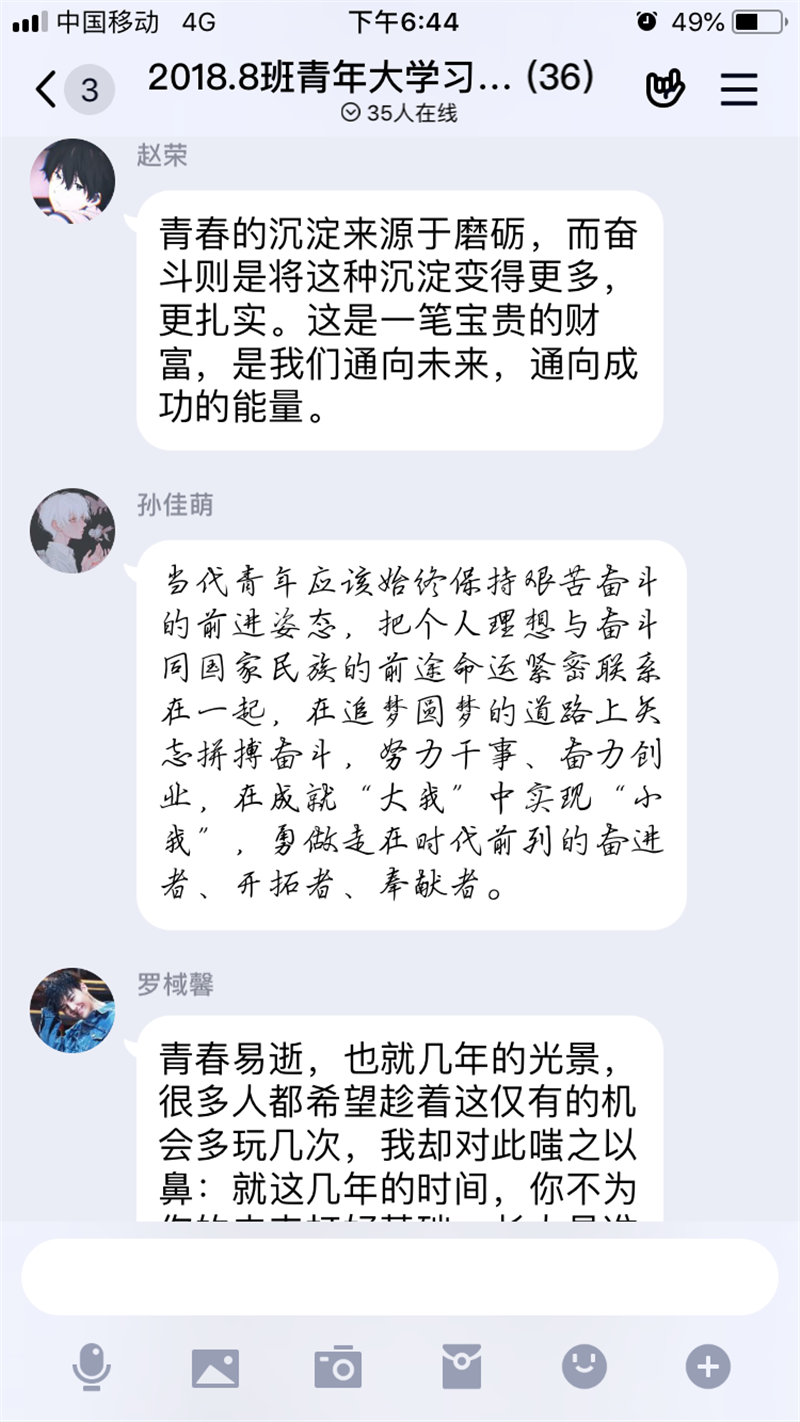Open 罗棫馨's profile avatar
The image size is (800, 1422).
[72, 1010]
